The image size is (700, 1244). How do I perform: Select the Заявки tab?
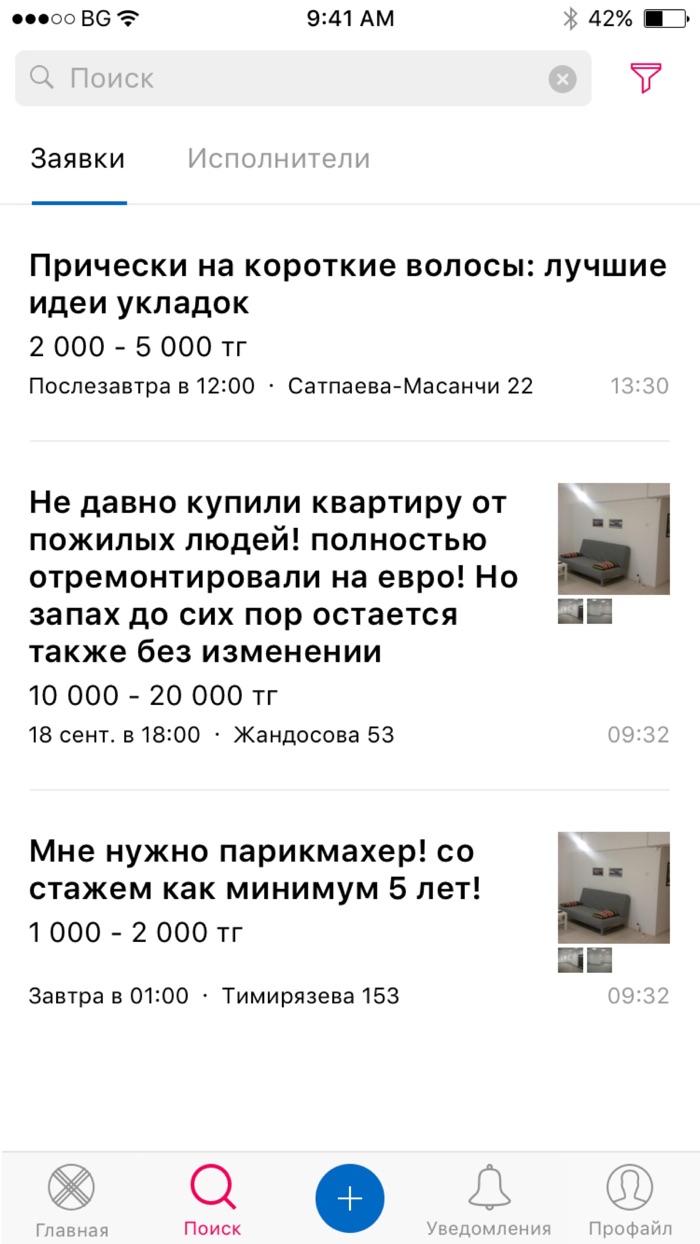[78, 159]
